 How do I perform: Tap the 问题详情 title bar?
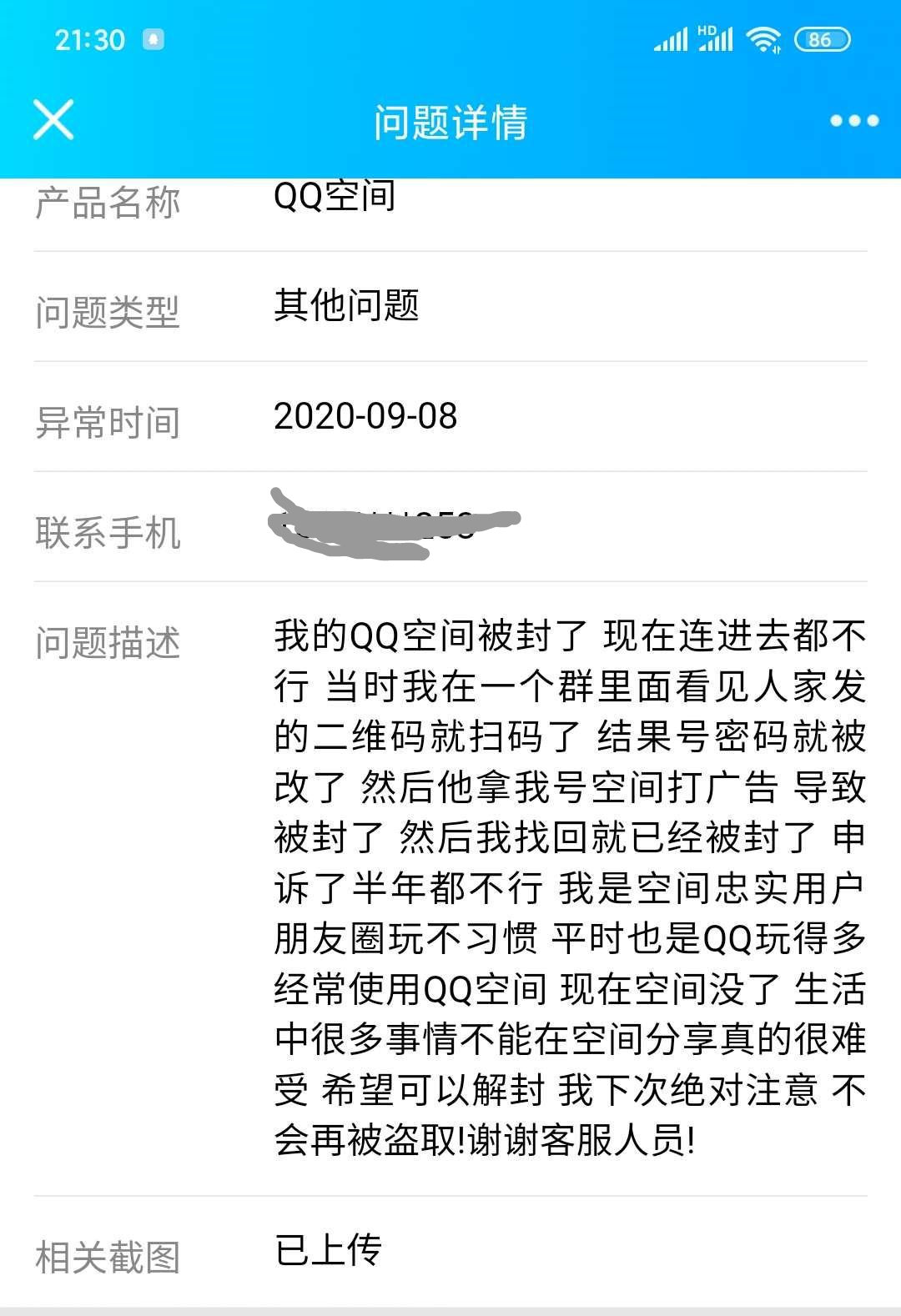[x=450, y=120]
